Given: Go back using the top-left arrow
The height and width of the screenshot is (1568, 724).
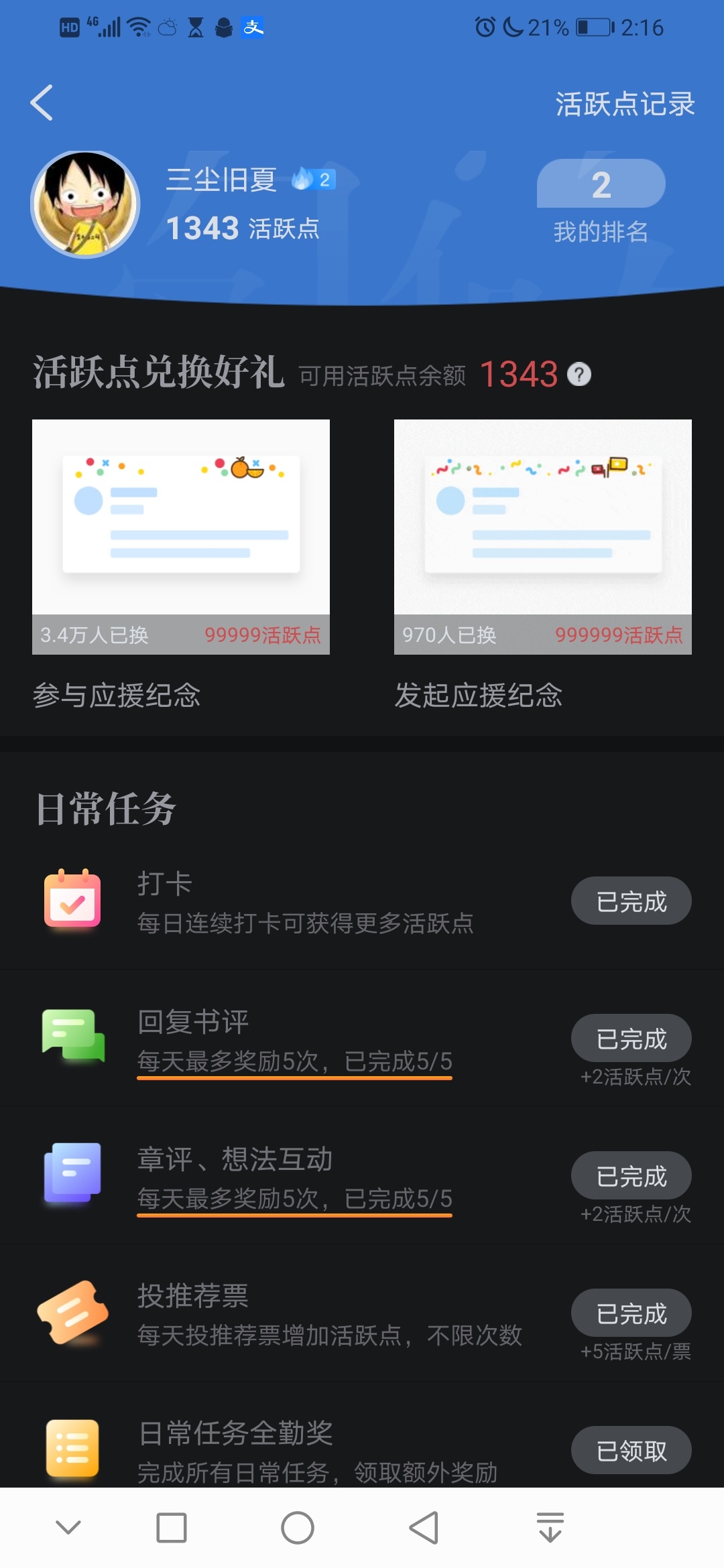Looking at the screenshot, I should click(x=42, y=103).
